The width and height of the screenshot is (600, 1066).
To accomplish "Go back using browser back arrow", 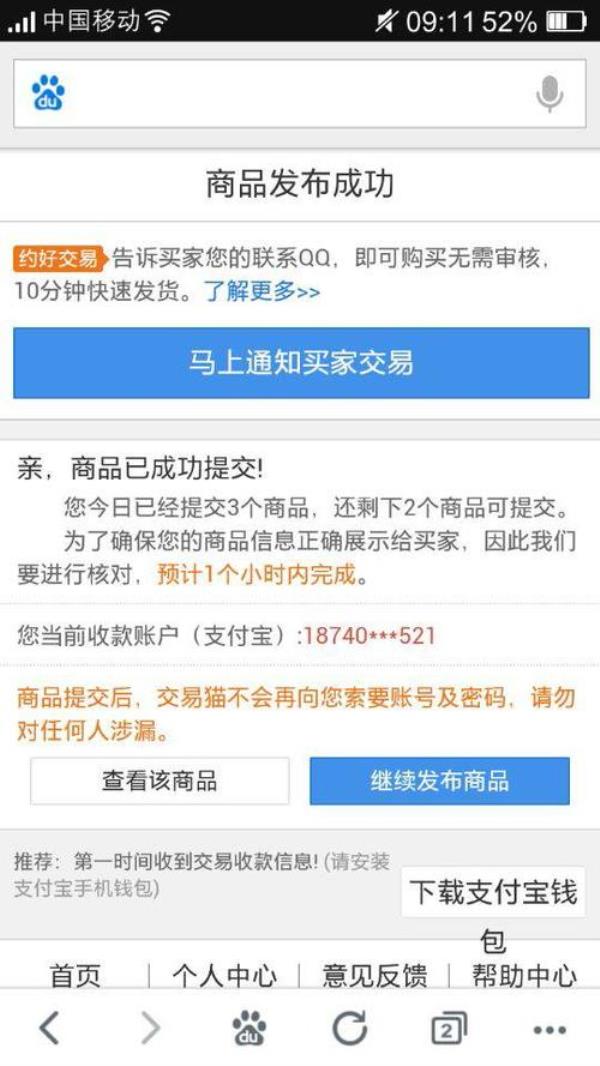I will (49, 1027).
